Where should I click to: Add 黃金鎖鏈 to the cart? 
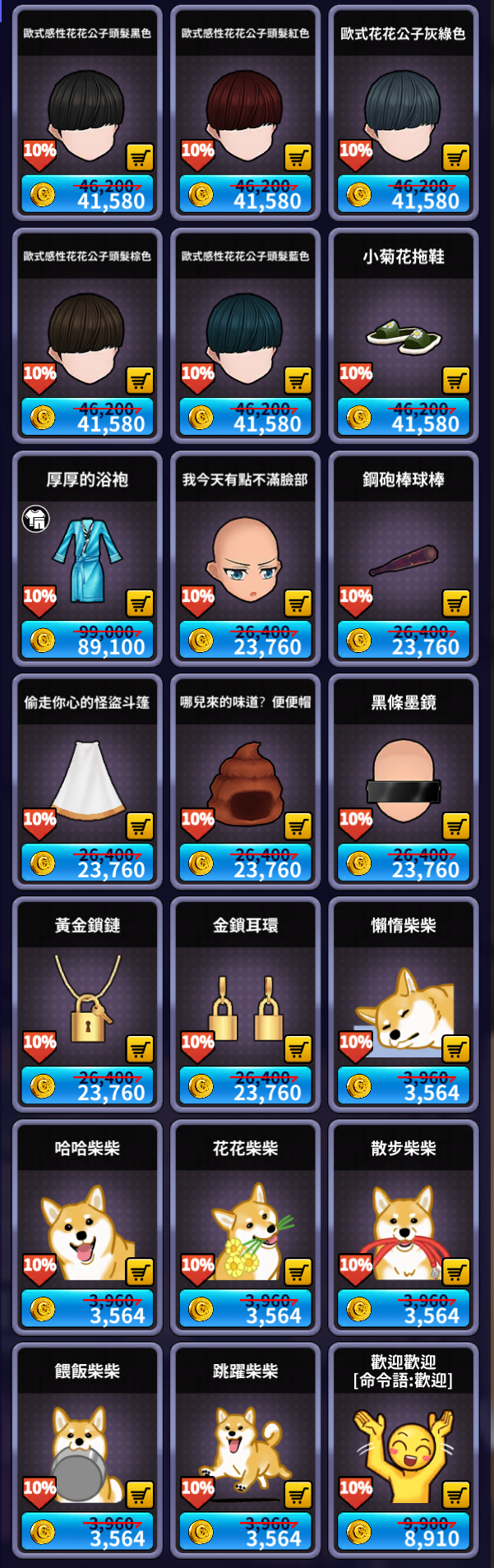pyautogui.click(x=141, y=1048)
